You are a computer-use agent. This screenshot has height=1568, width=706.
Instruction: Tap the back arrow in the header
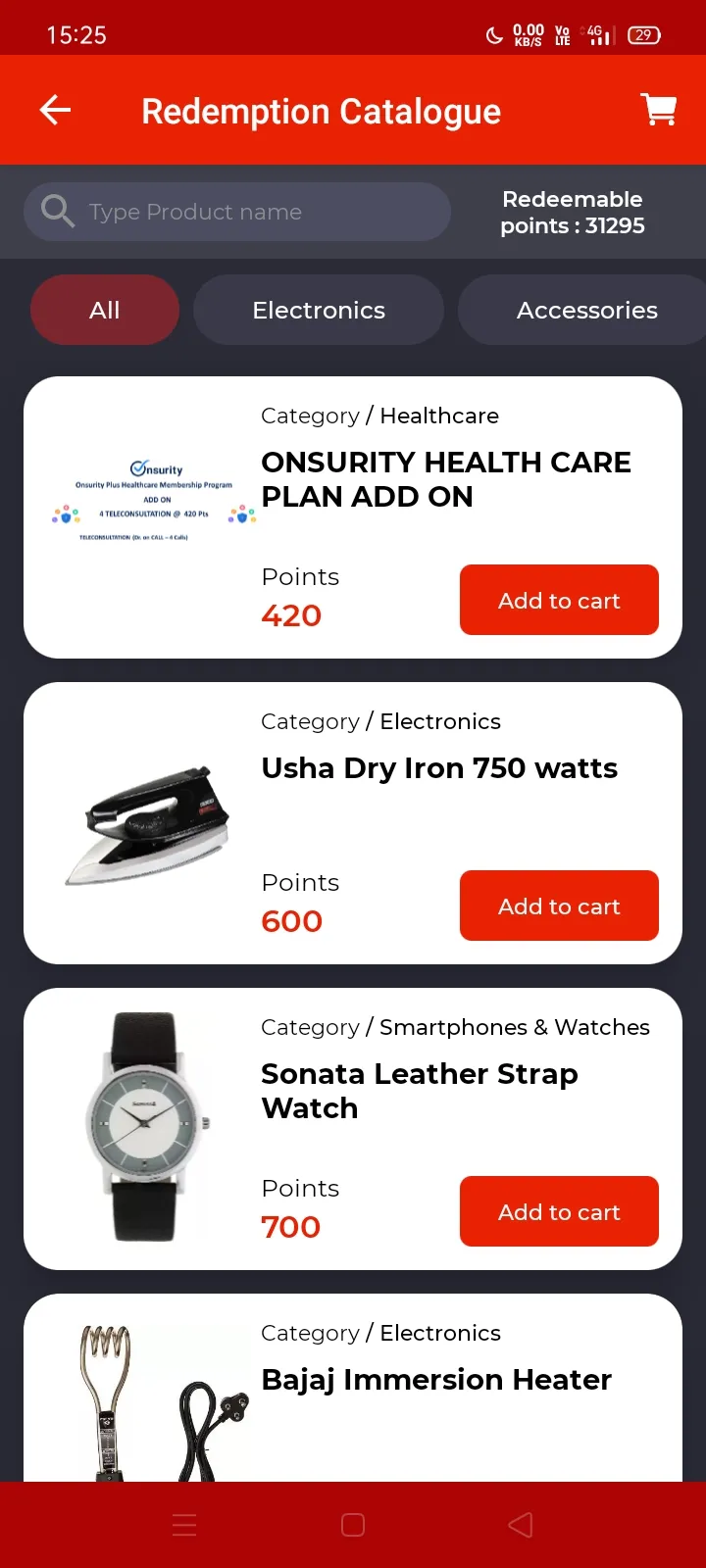[x=54, y=110]
